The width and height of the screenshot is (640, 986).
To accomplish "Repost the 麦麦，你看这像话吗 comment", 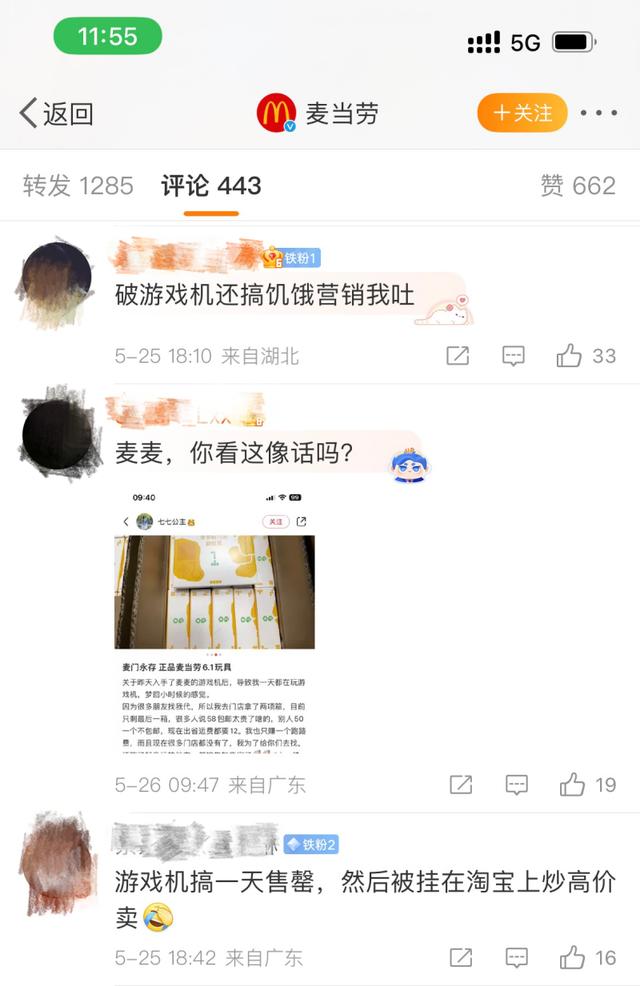I will click(x=460, y=785).
